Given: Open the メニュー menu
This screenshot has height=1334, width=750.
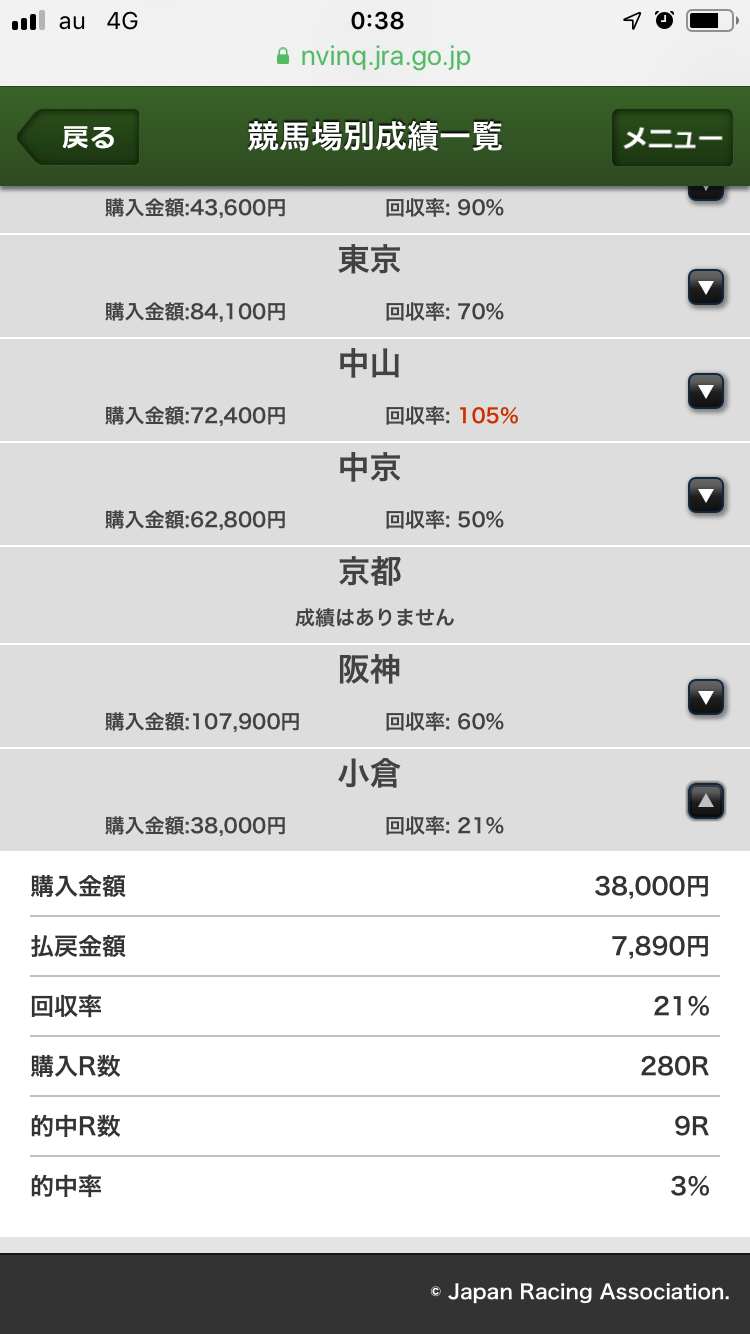Looking at the screenshot, I should (672, 138).
